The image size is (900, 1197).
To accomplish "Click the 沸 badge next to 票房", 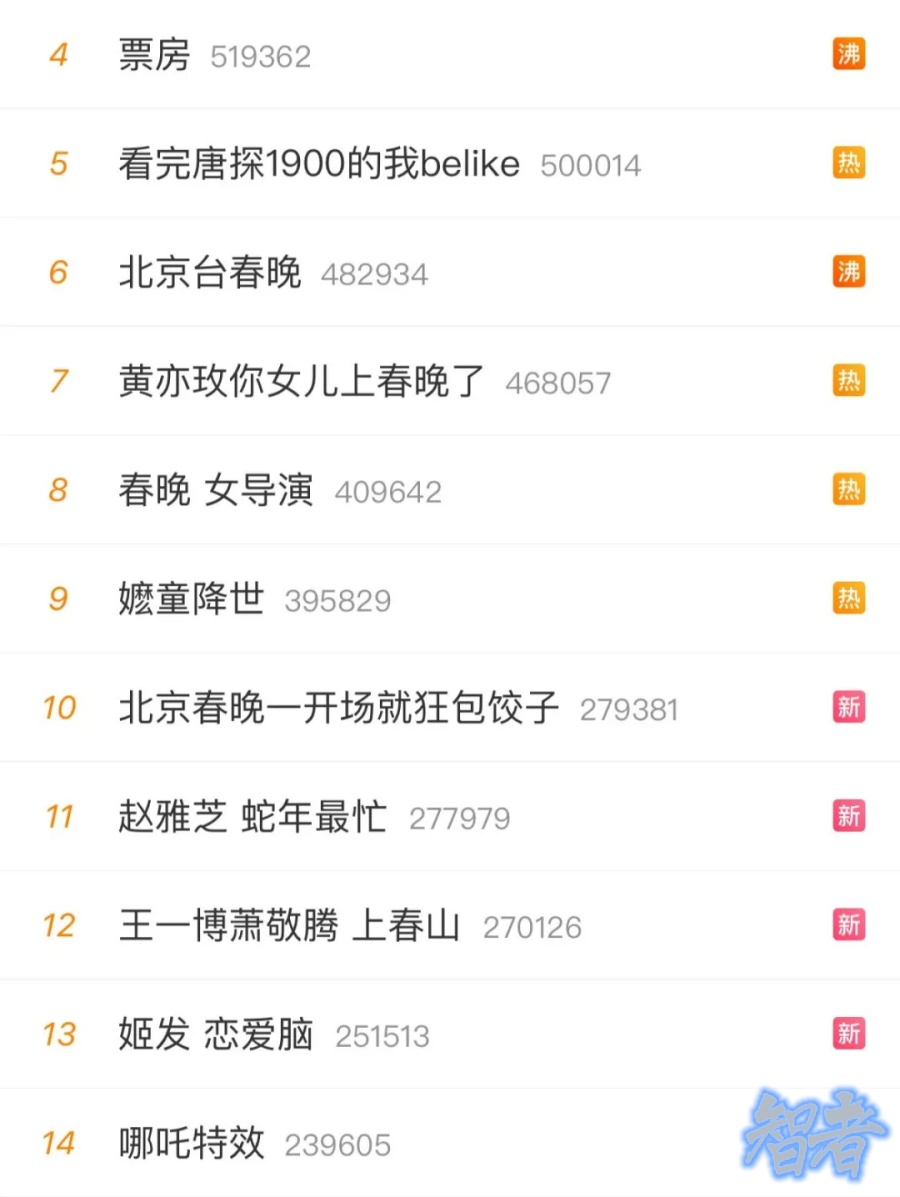I will (x=849, y=55).
